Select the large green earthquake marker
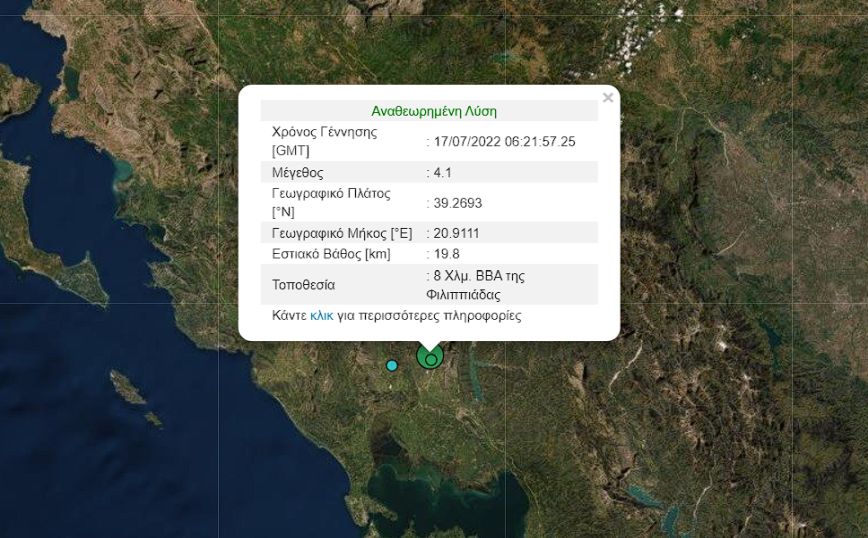Viewport: 868px width, 538px height. [x=431, y=358]
